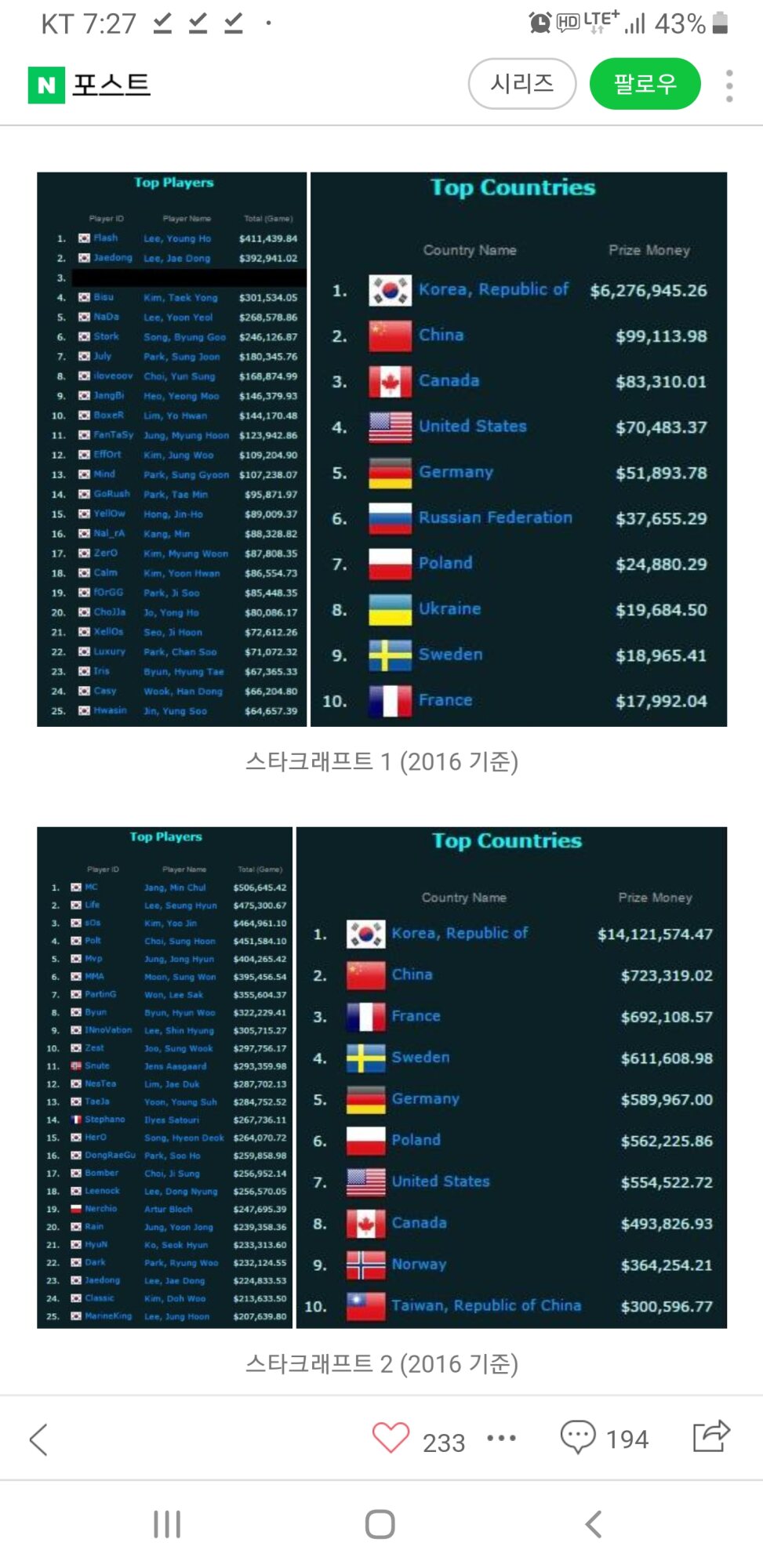The height and width of the screenshot is (1568, 763).
Task: Open the StarCraft 2 rankings image
Action: 382,1077
